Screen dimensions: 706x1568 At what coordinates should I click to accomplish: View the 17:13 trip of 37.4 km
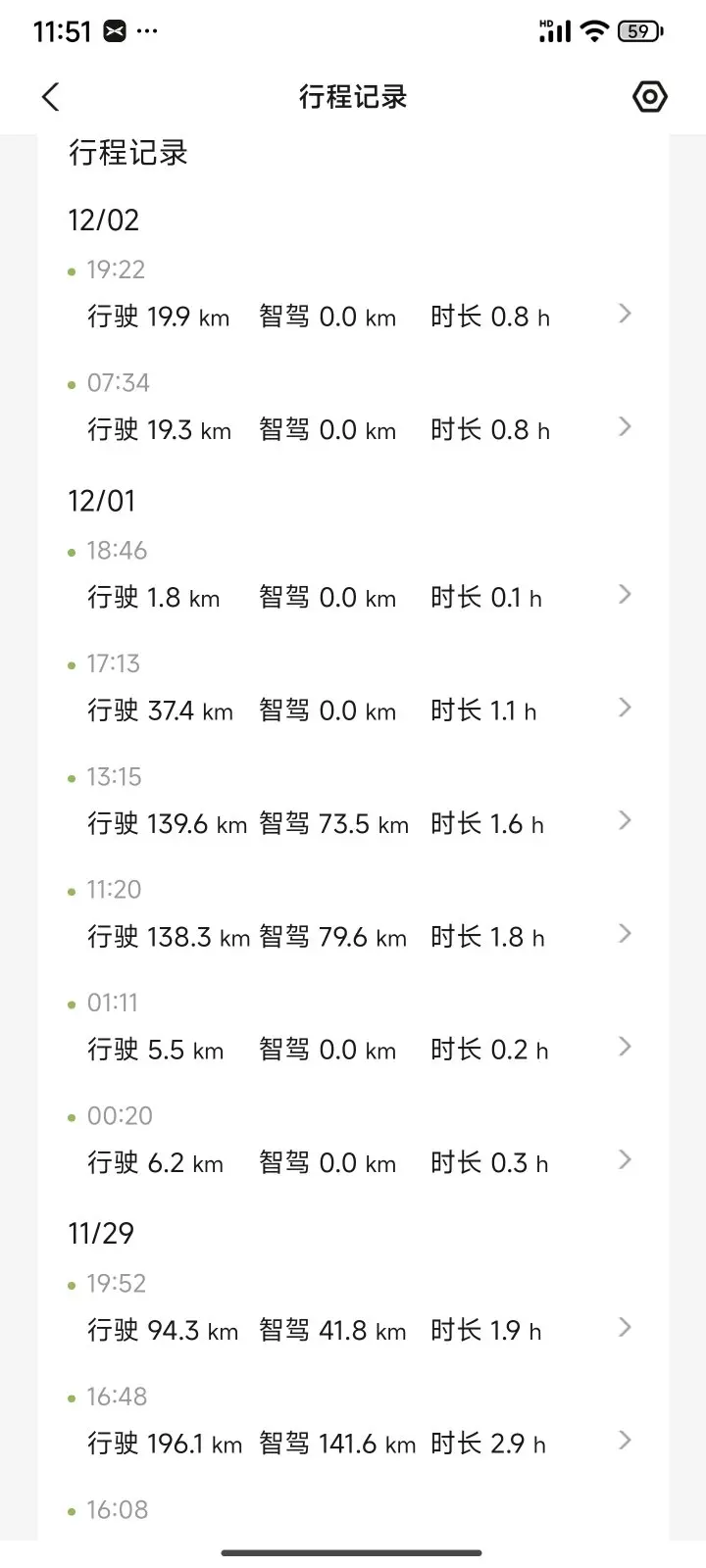(353, 710)
